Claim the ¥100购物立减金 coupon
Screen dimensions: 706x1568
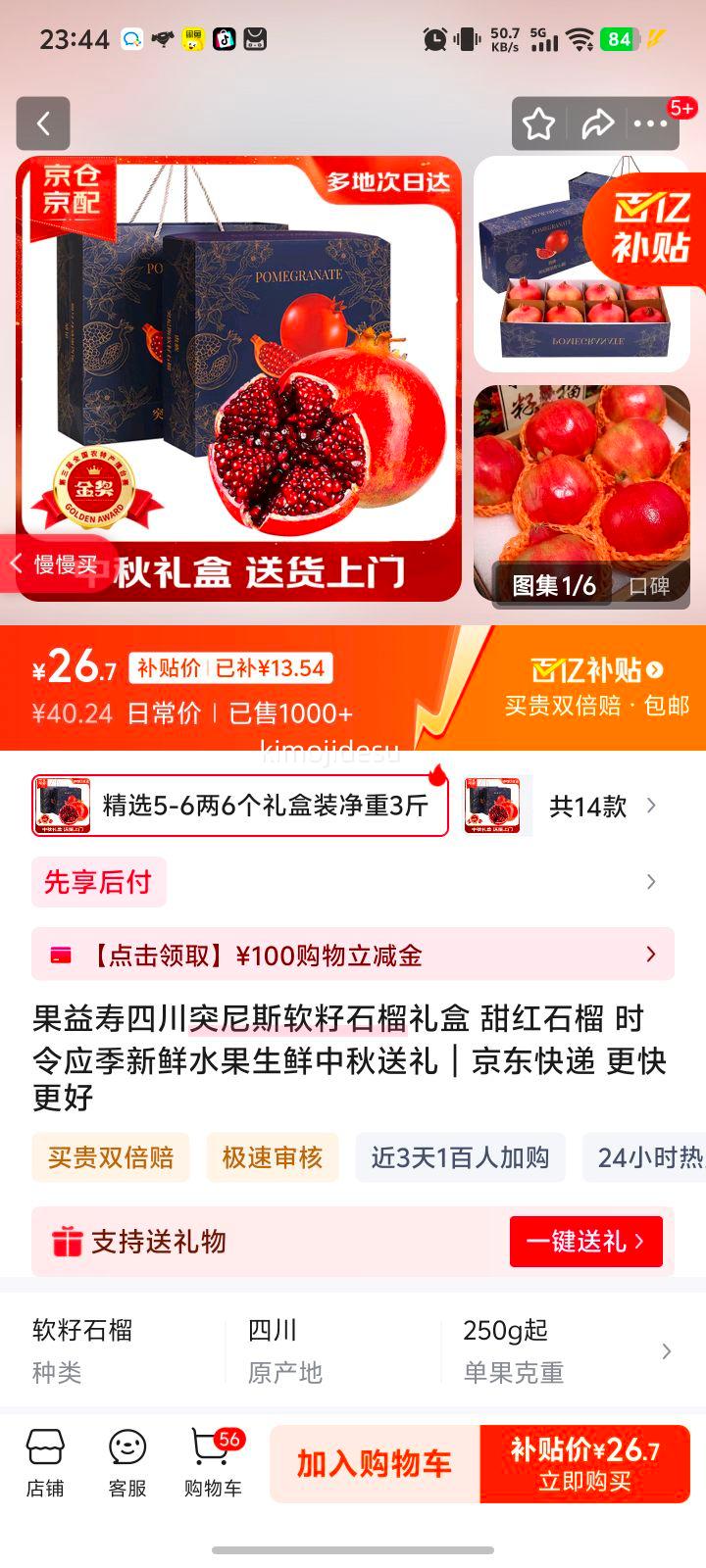pos(353,955)
